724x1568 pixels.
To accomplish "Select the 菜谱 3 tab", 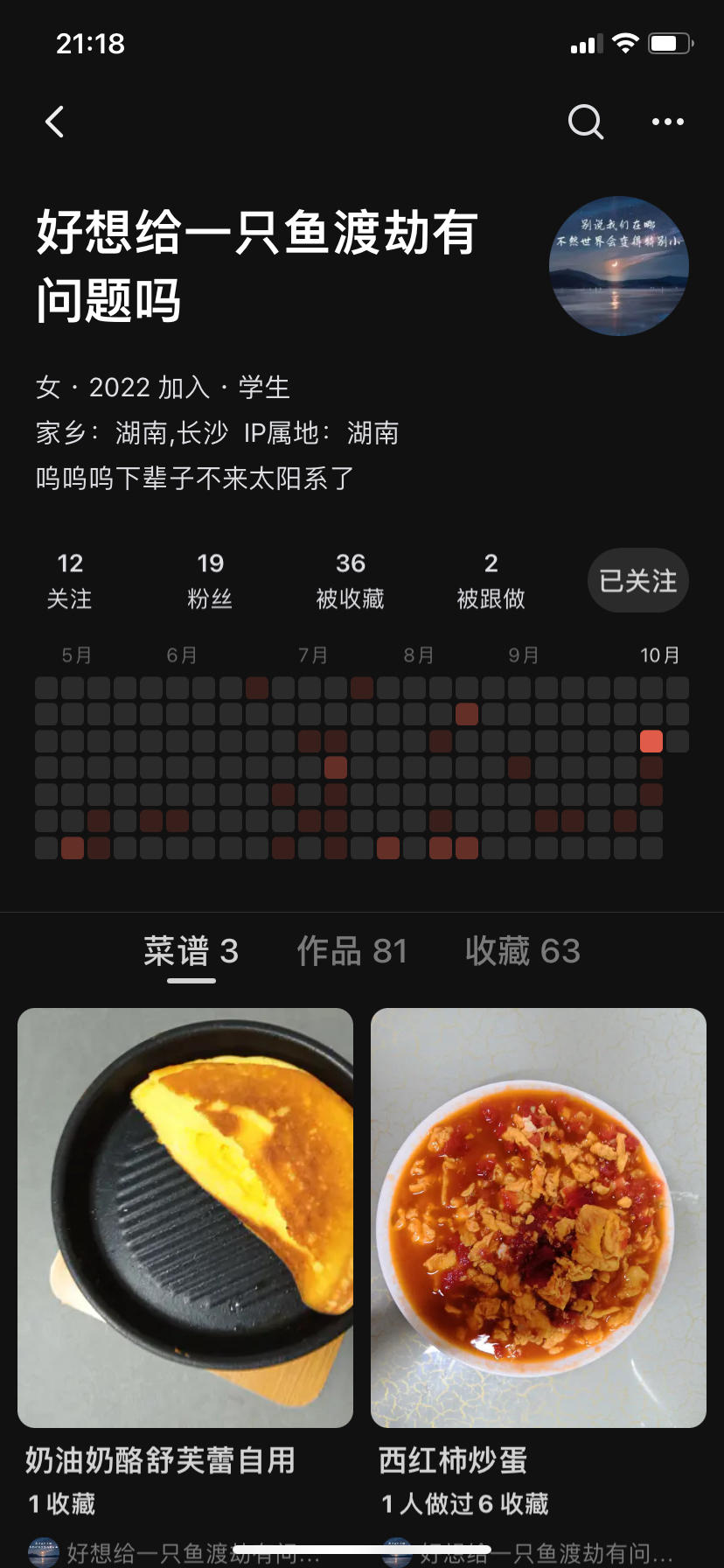I will click(191, 951).
